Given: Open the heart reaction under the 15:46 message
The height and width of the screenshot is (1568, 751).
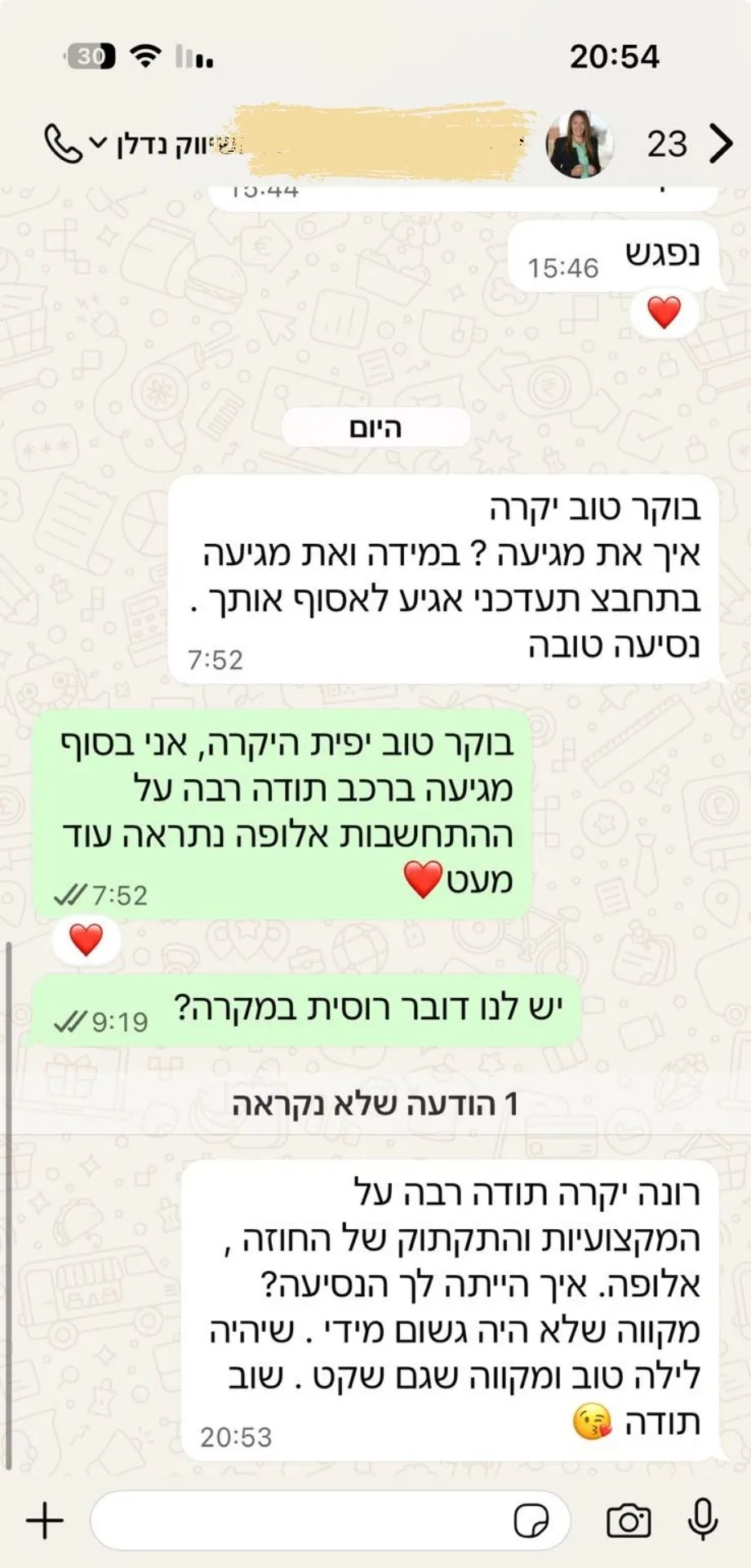Looking at the screenshot, I should [x=664, y=313].
